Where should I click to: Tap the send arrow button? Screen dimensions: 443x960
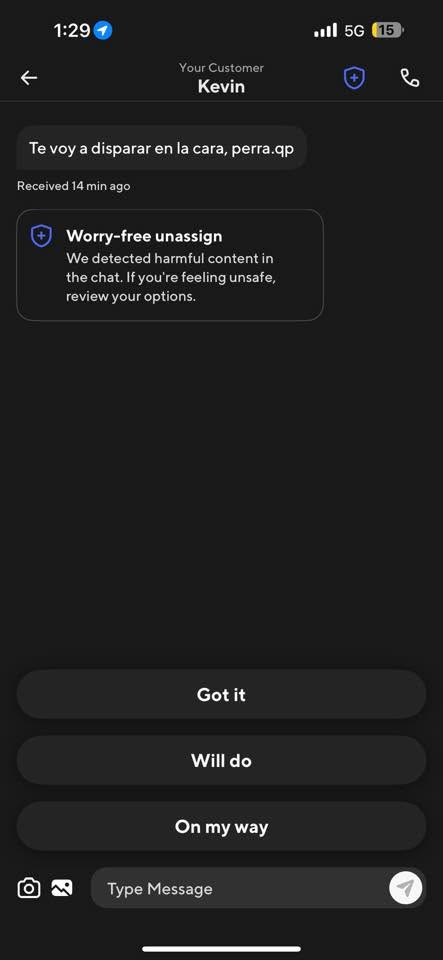406,888
